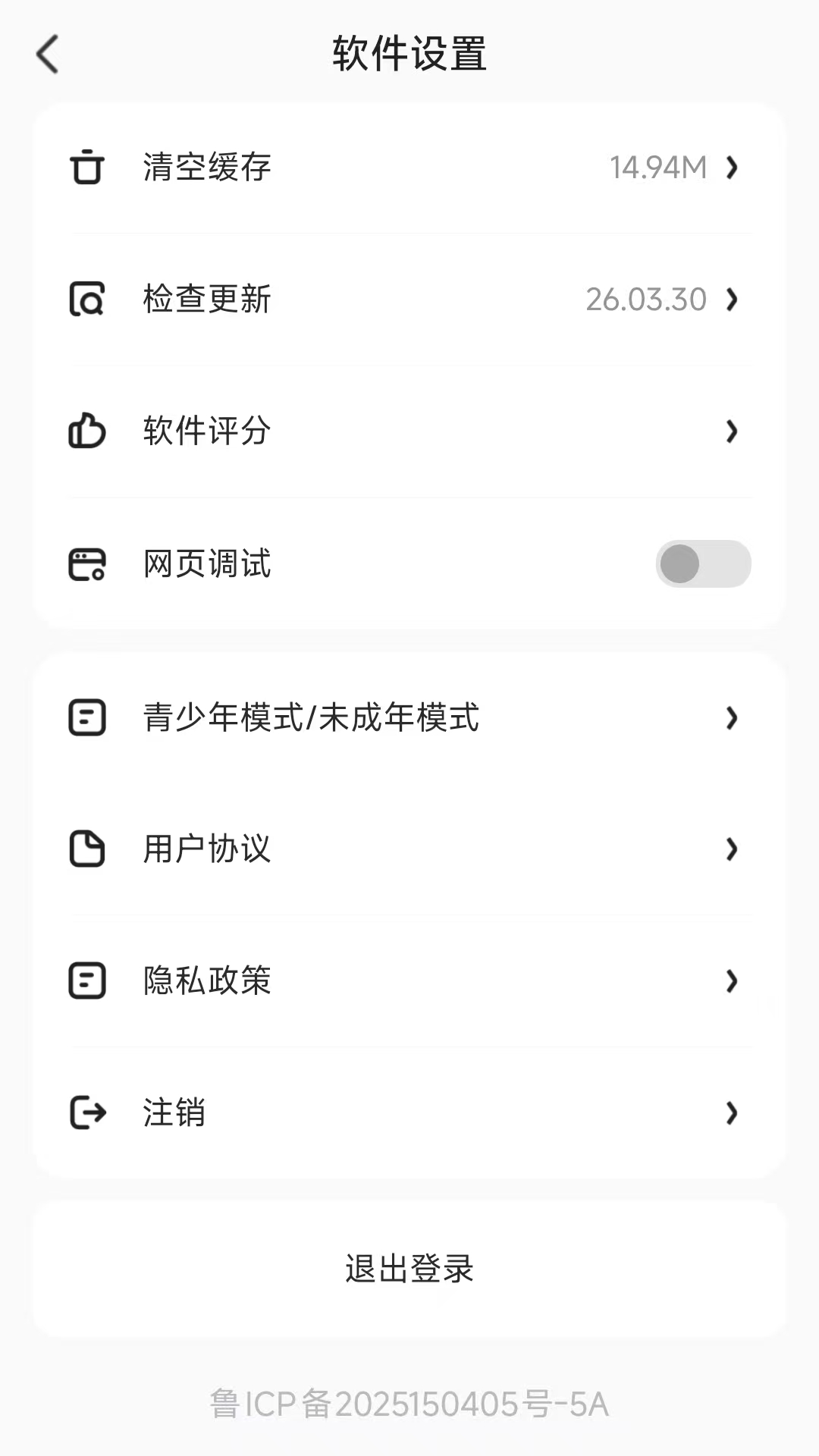This screenshot has width=819, height=1456.
Task: Expand the 清空缓存 row chevron
Action: (x=732, y=167)
